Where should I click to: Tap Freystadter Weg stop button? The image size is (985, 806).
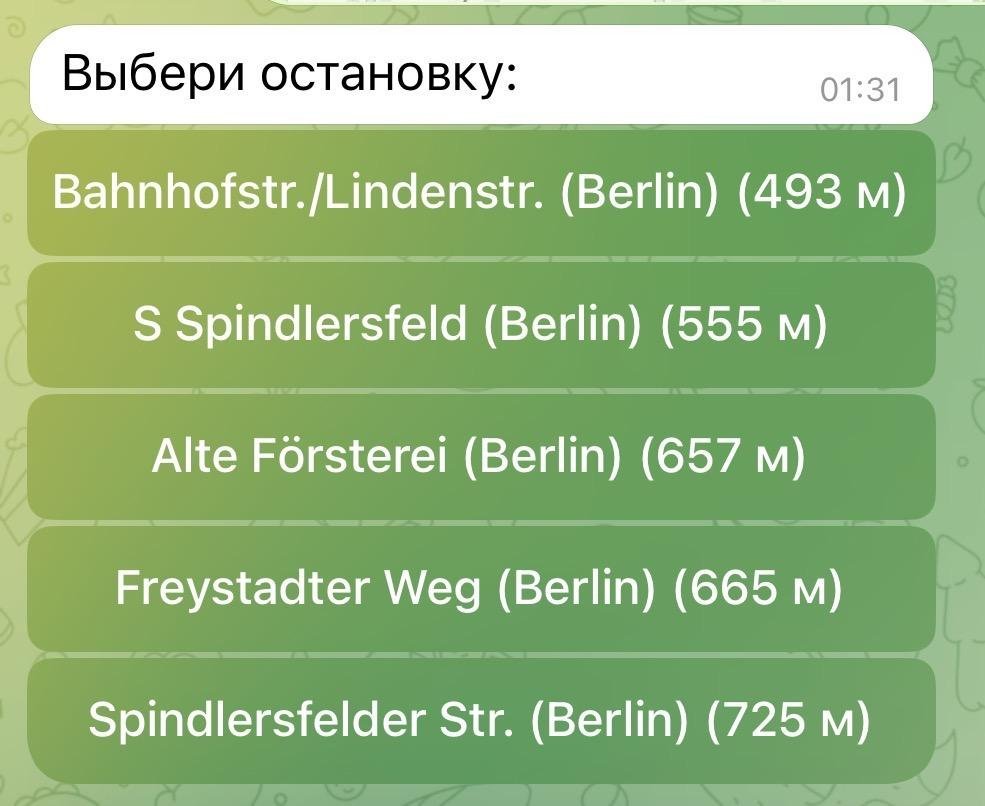point(480,589)
